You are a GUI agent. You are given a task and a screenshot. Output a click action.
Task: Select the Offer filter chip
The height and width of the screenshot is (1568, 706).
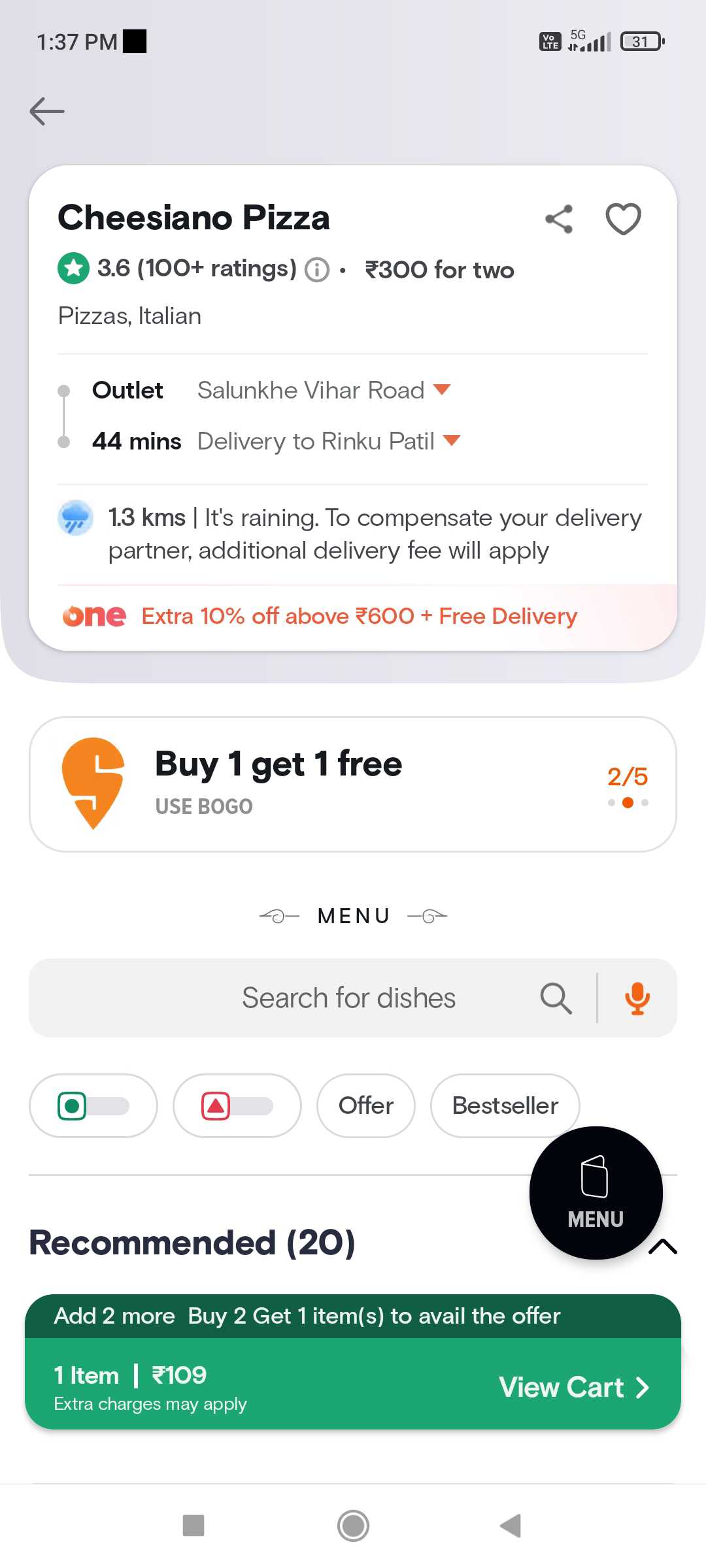pos(366,1105)
